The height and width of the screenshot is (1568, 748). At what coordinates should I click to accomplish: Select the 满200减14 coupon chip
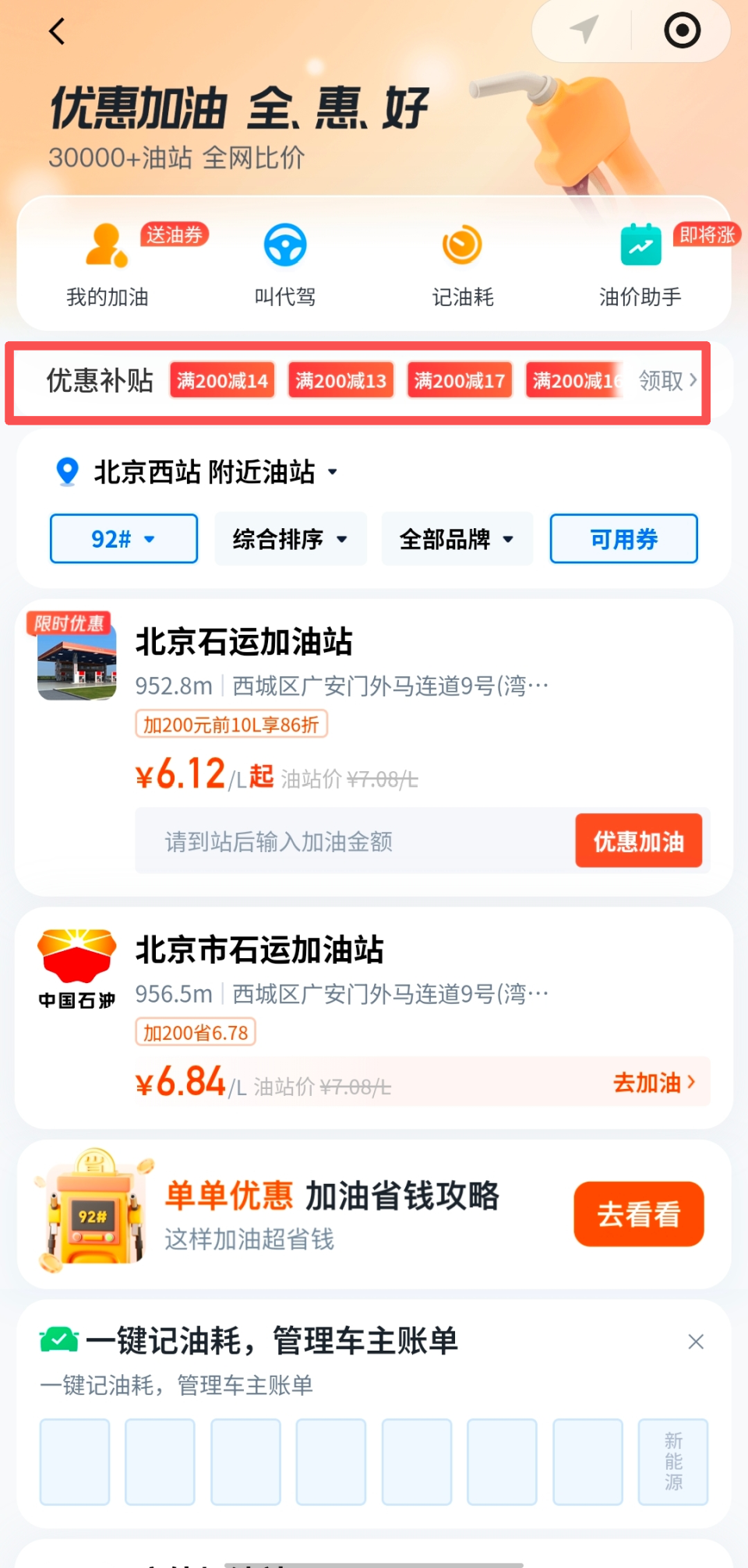[222, 380]
